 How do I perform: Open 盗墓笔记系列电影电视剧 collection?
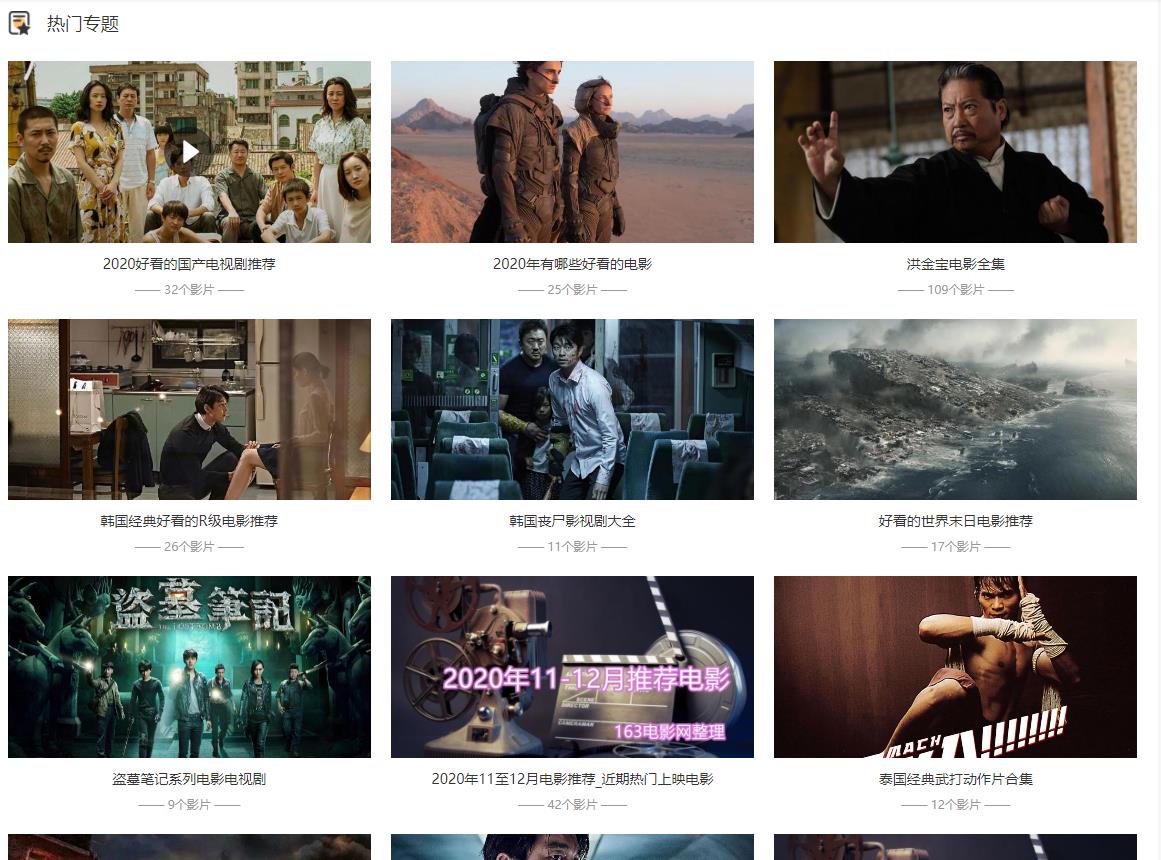[x=189, y=779]
